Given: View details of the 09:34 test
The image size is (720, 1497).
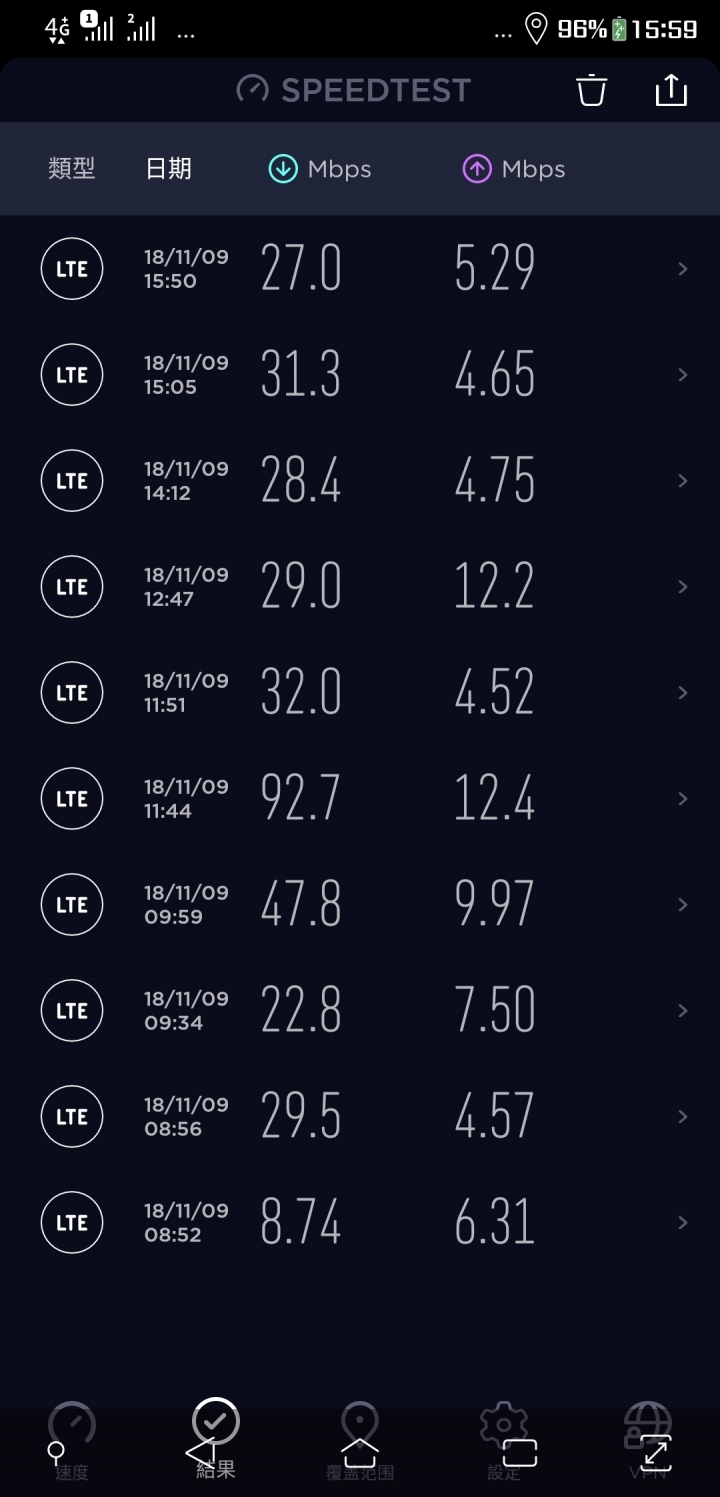Looking at the screenshot, I should [360, 1010].
